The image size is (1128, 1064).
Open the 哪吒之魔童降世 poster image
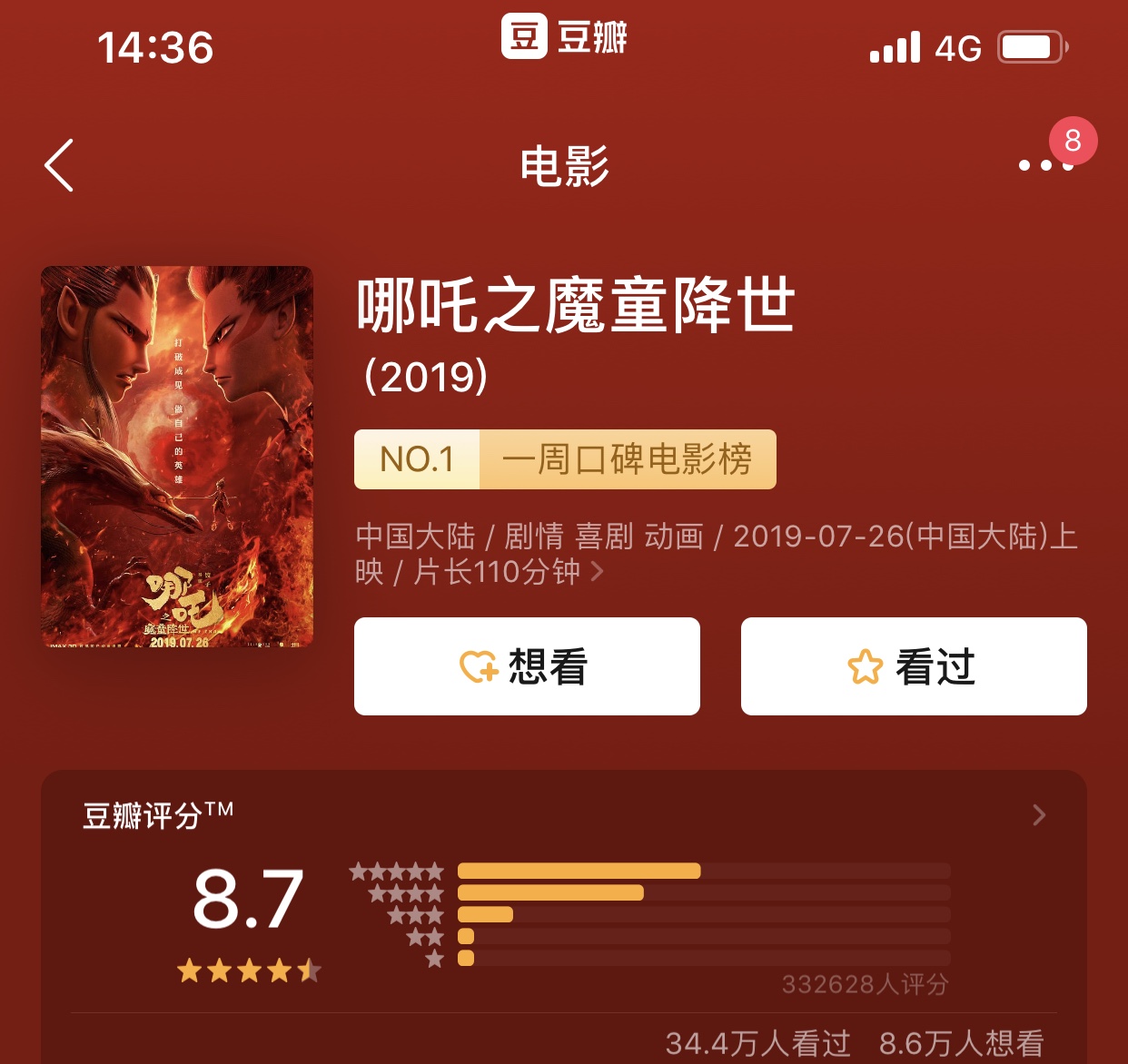(x=177, y=457)
